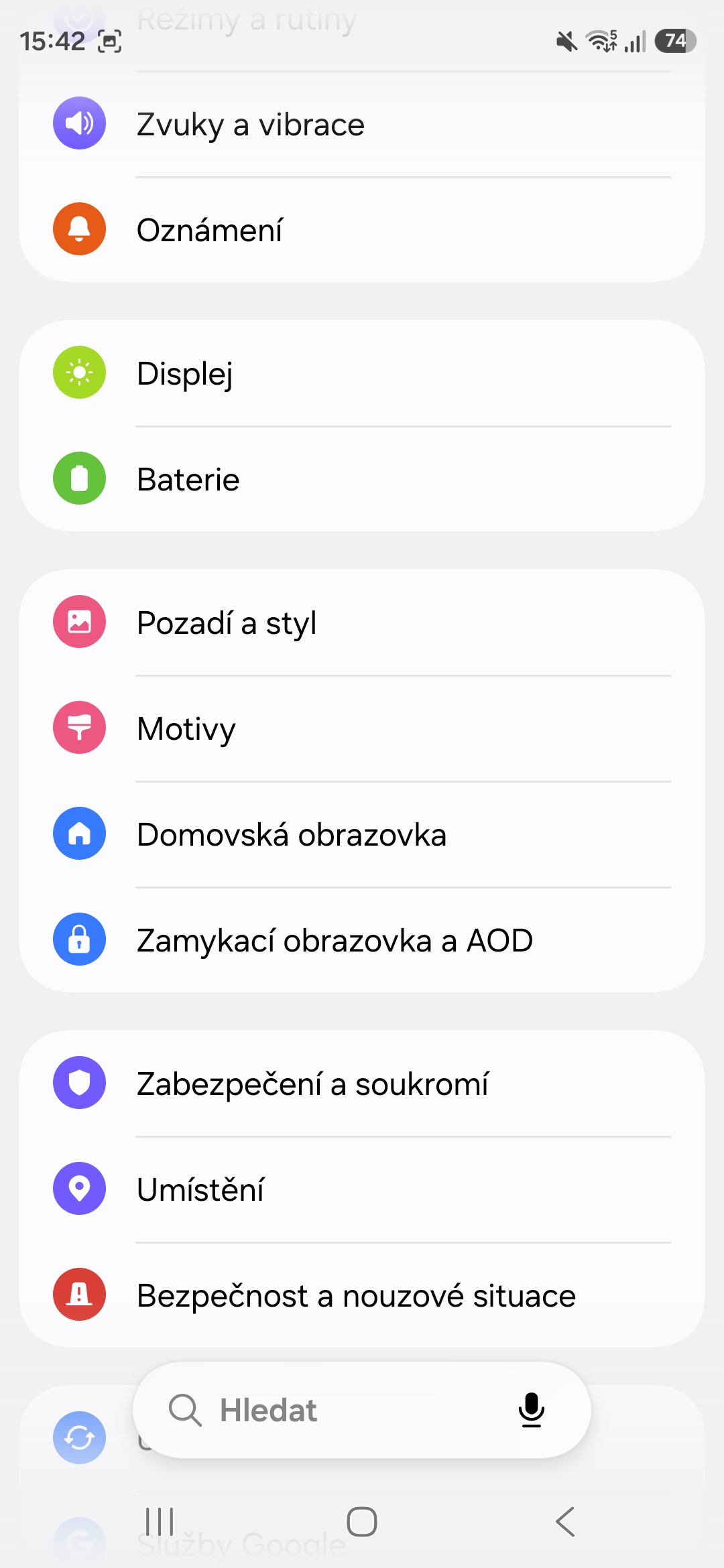Go to Umístění settings

pos(362,1189)
